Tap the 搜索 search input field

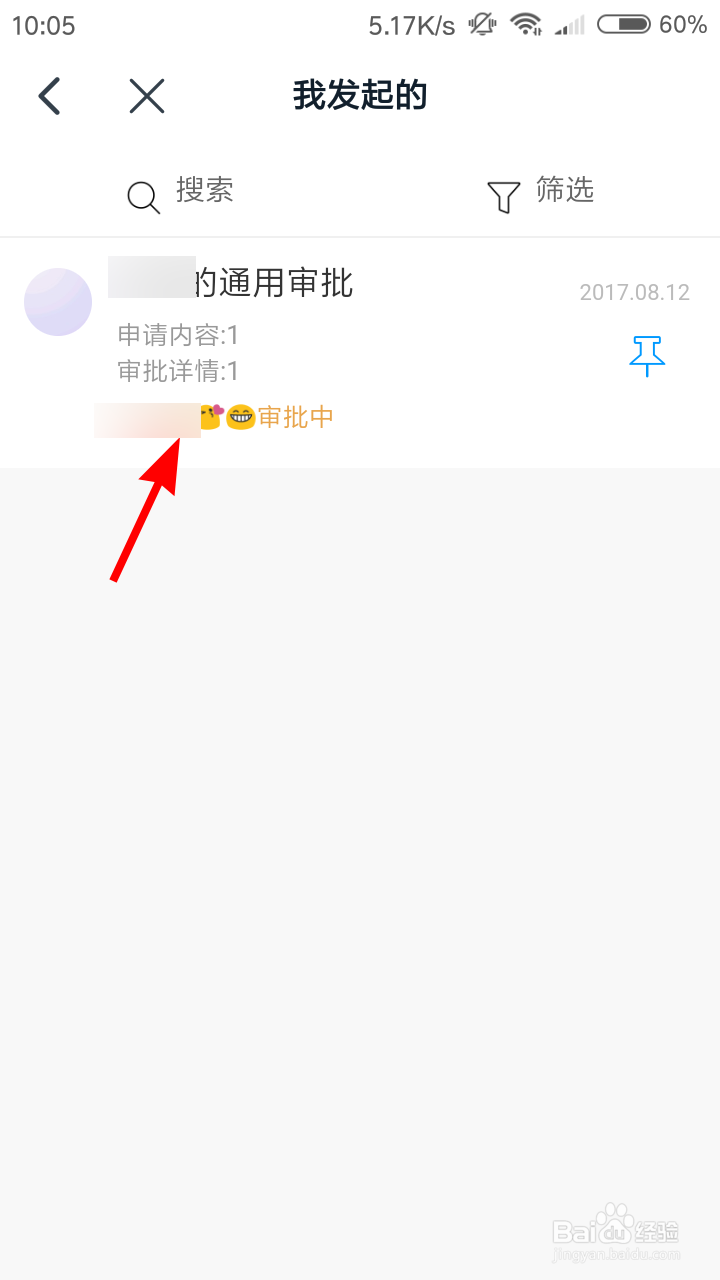[205, 192]
